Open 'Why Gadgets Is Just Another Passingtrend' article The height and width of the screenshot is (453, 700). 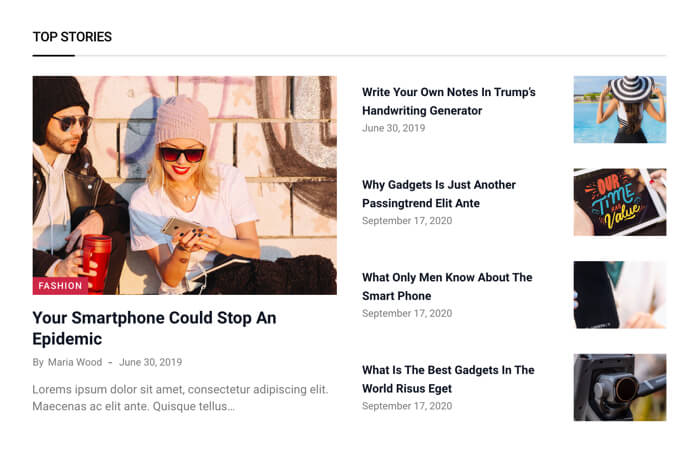pyautogui.click(x=438, y=194)
